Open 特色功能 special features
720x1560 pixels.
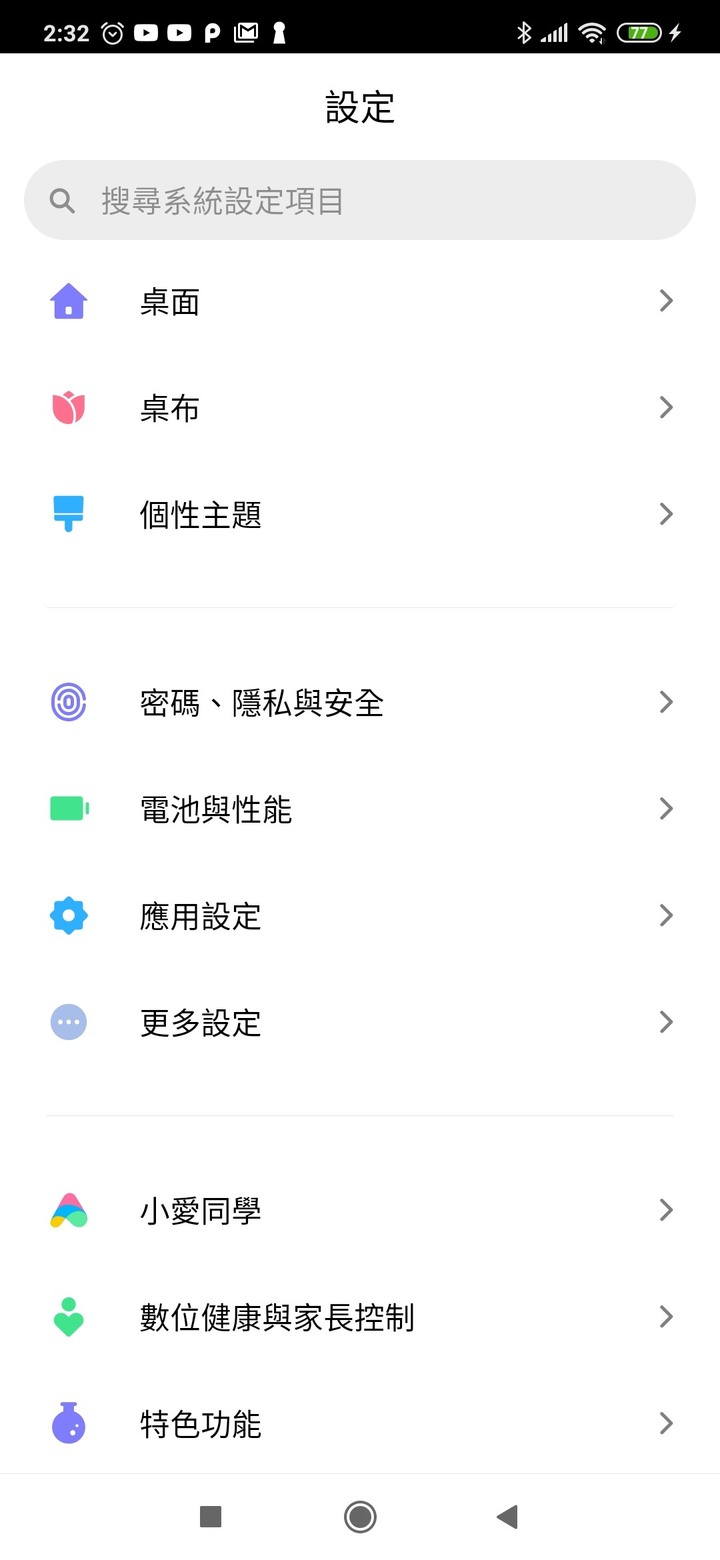pyautogui.click(x=360, y=1424)
